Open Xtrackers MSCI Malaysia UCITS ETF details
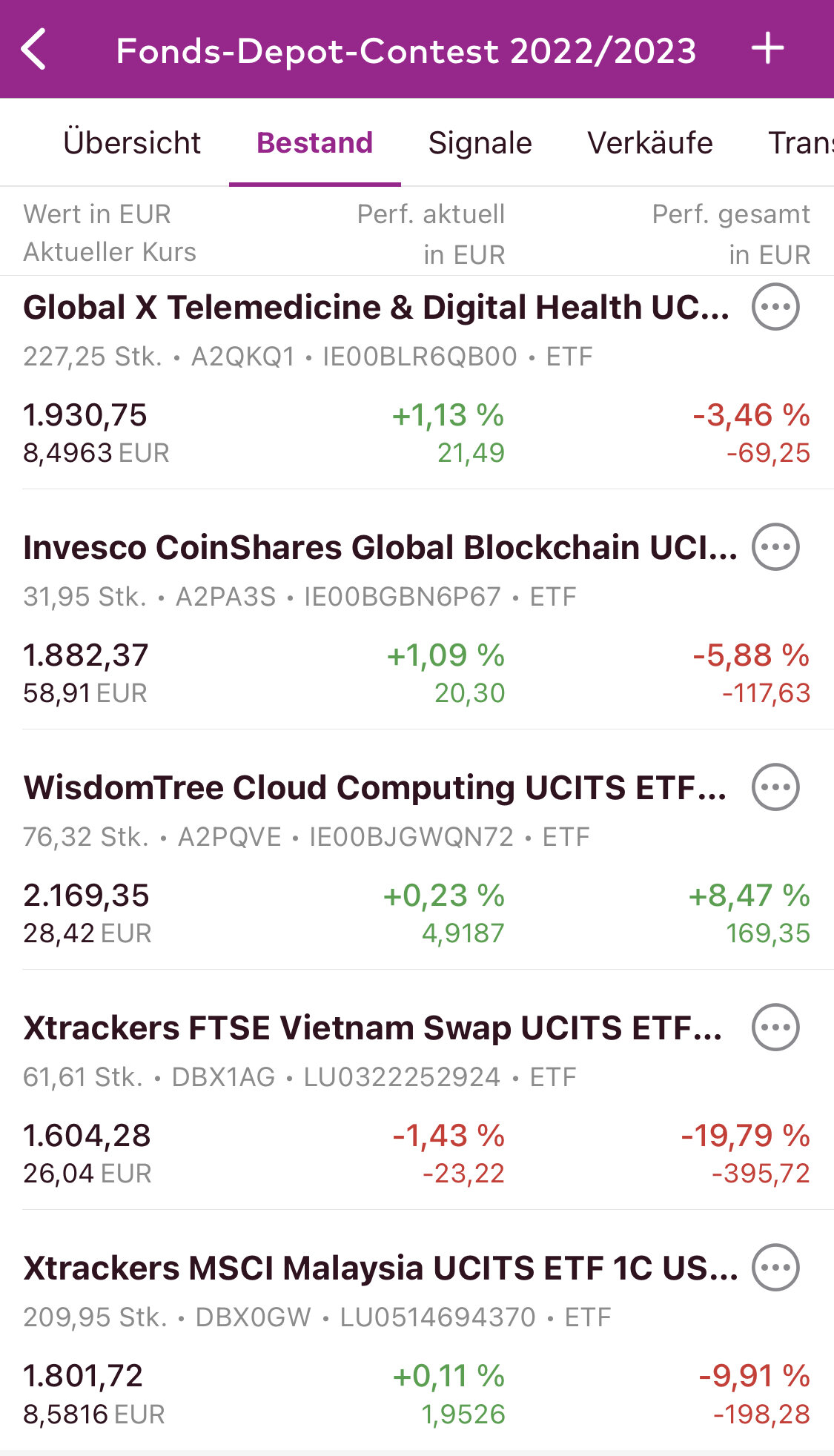Screen dimensions: 834x1456 tap(380, 1268)
